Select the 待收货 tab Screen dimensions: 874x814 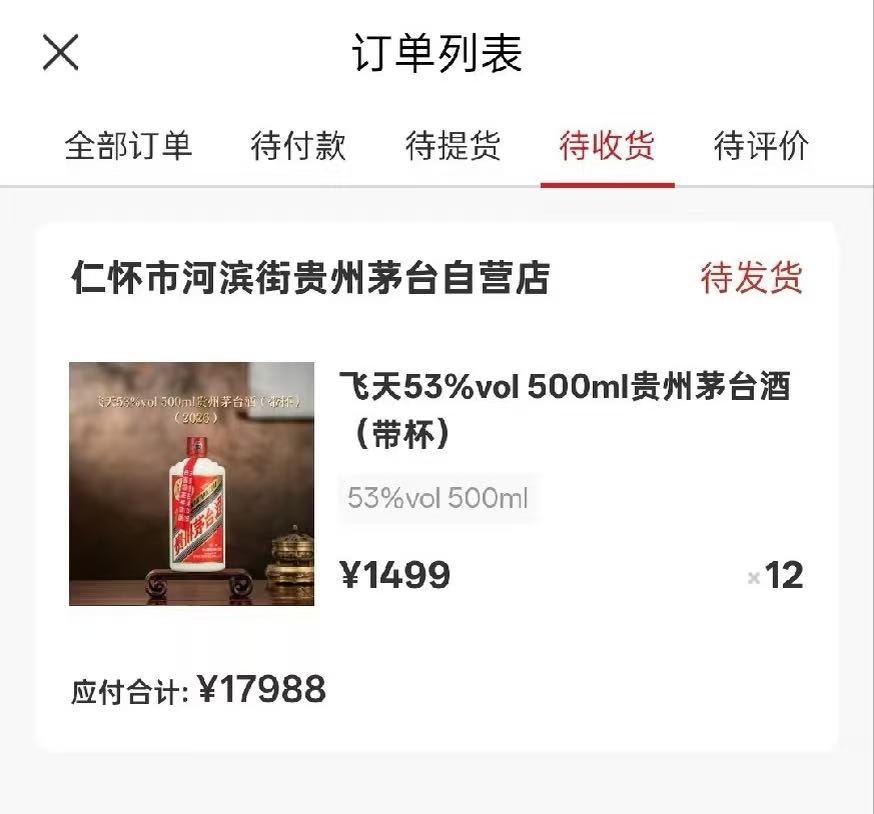coord(607,146)
